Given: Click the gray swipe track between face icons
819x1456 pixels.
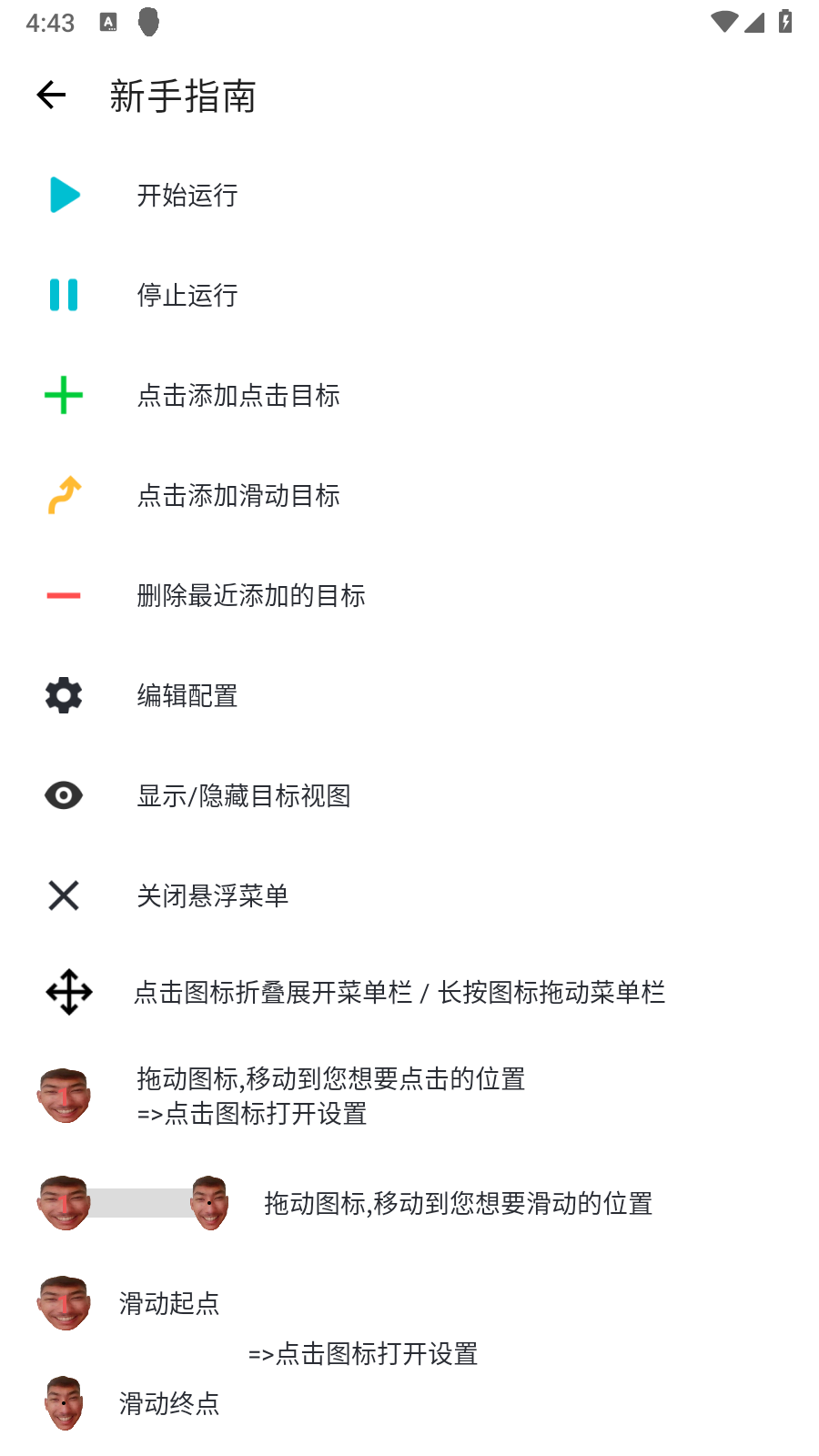Looking at the screenshot, I should [x=138, y=1203].
